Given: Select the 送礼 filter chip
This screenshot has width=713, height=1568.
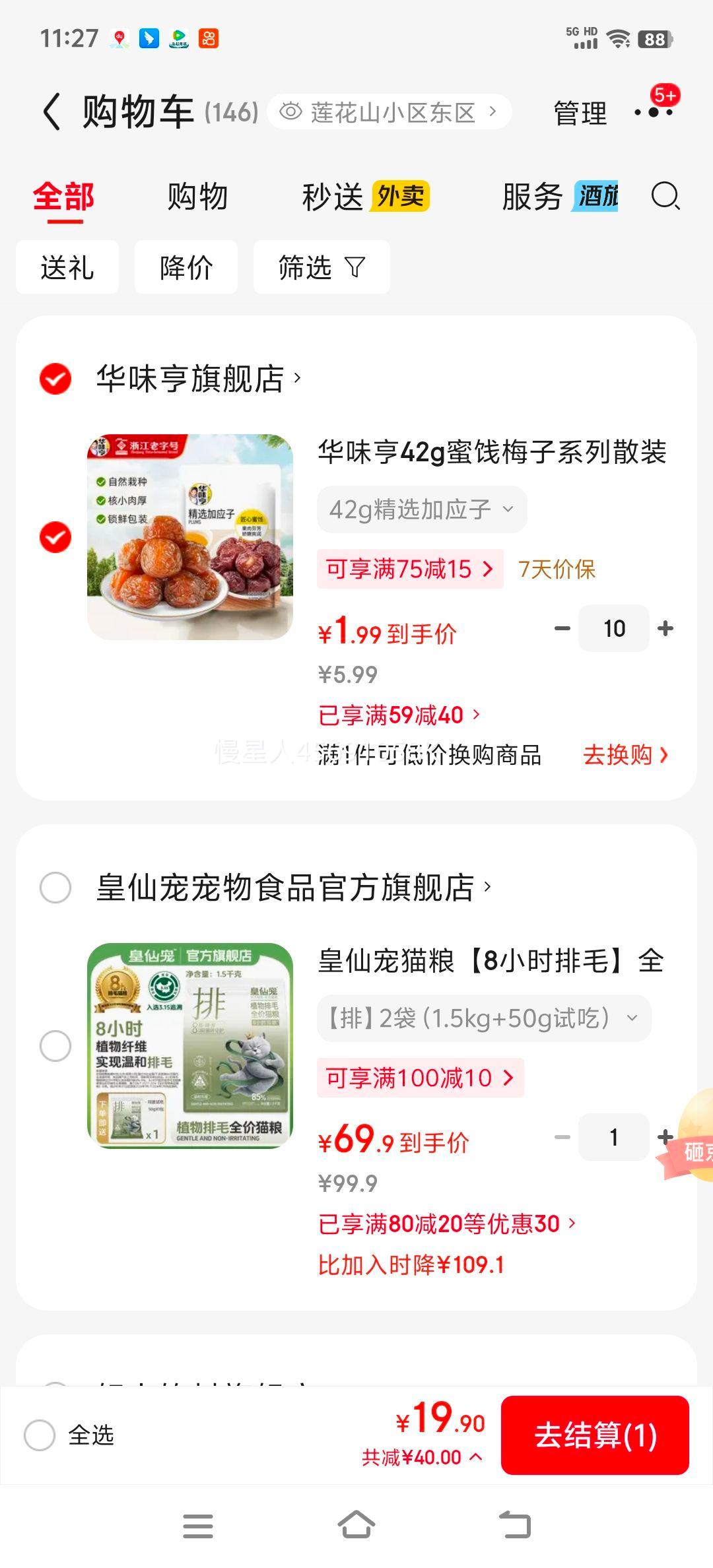Looking at the screenshot, I should coord(67,267).
